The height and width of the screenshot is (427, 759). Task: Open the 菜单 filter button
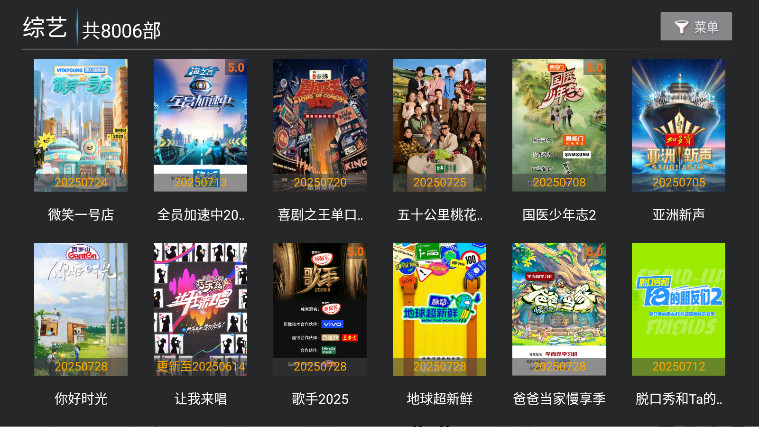(x=696, y=27)
